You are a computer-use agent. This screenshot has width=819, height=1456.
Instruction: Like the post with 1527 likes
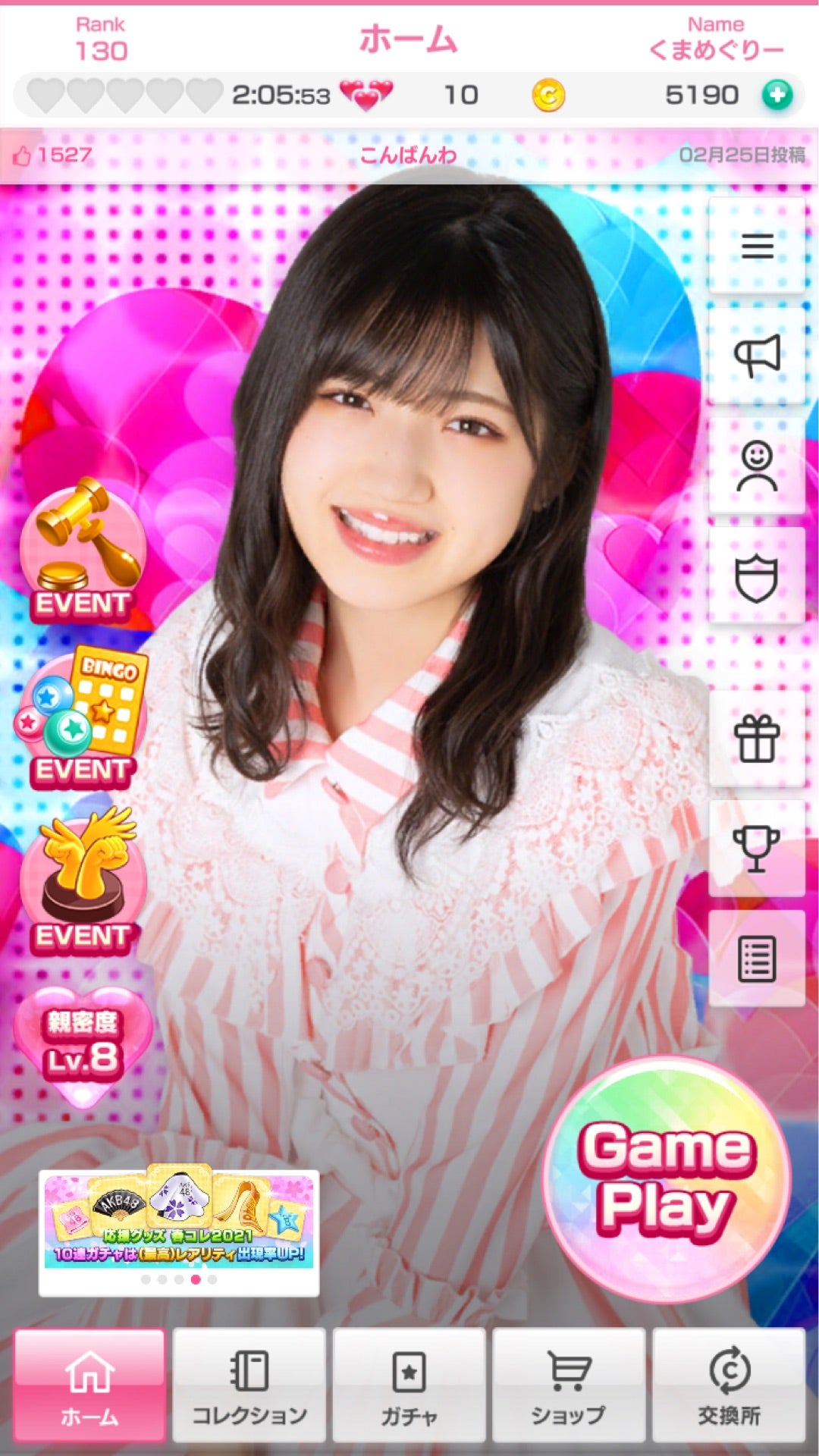click(23, 156)
